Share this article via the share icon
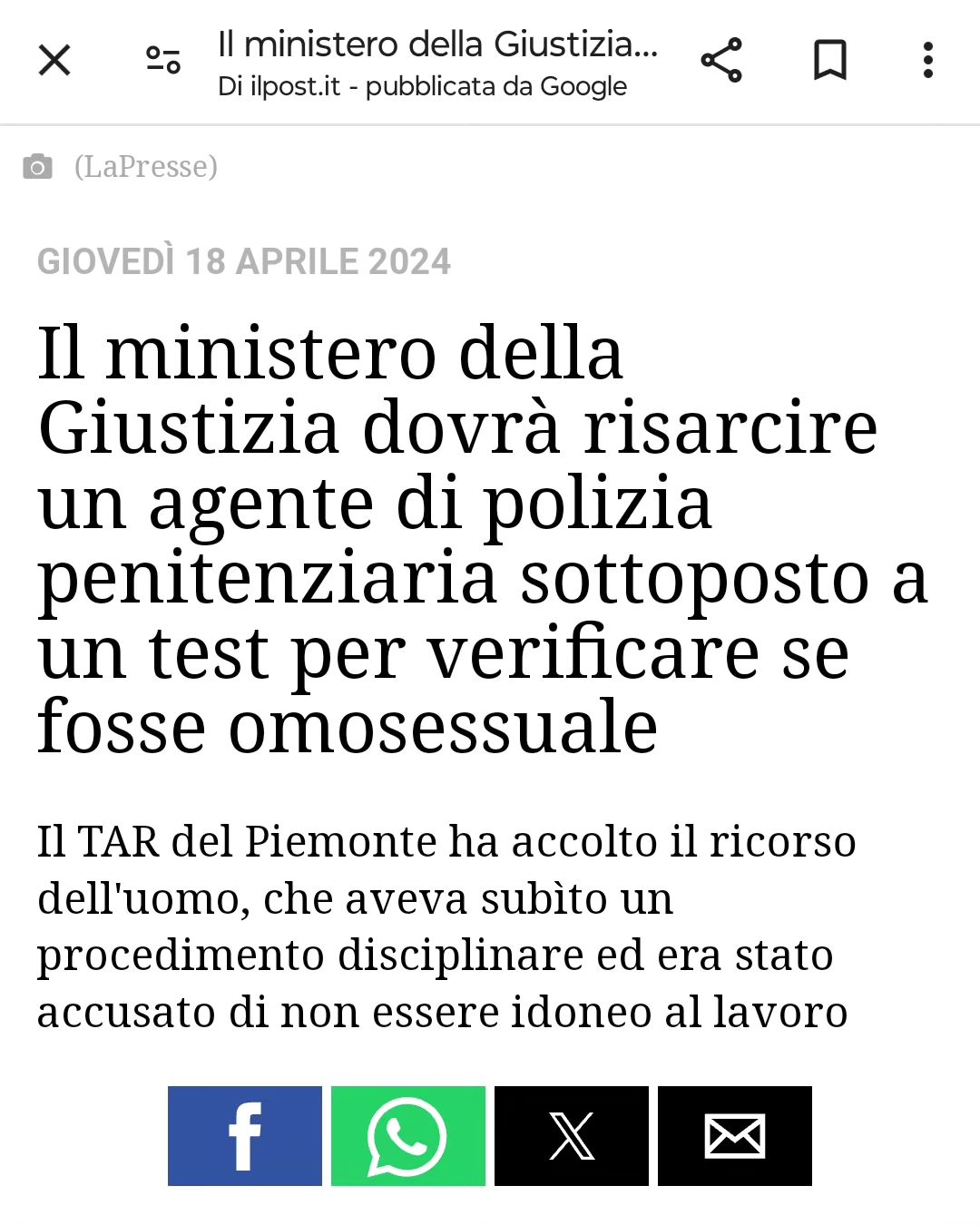 pos(721,61)
